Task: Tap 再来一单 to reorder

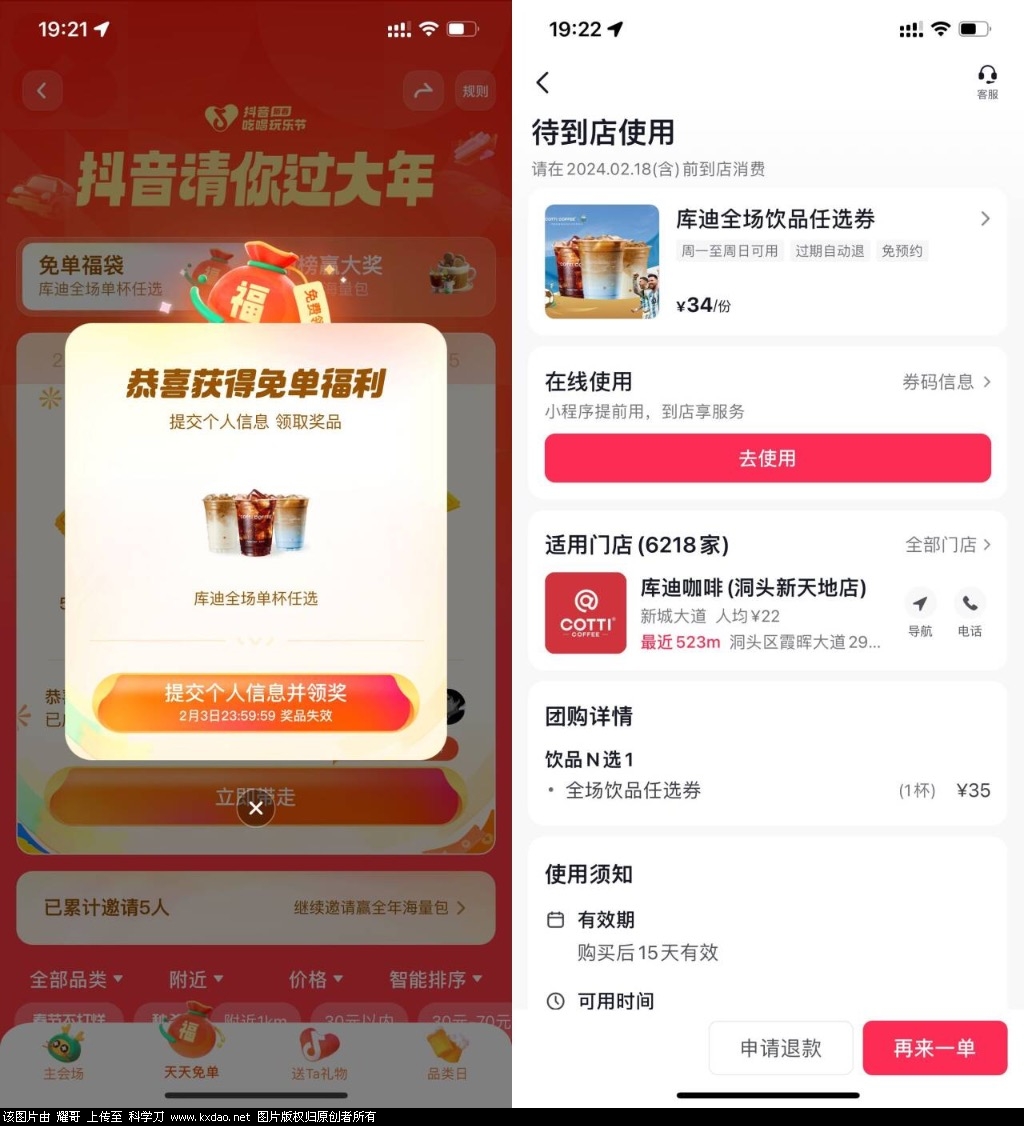Action: (x=934, y=1047)
